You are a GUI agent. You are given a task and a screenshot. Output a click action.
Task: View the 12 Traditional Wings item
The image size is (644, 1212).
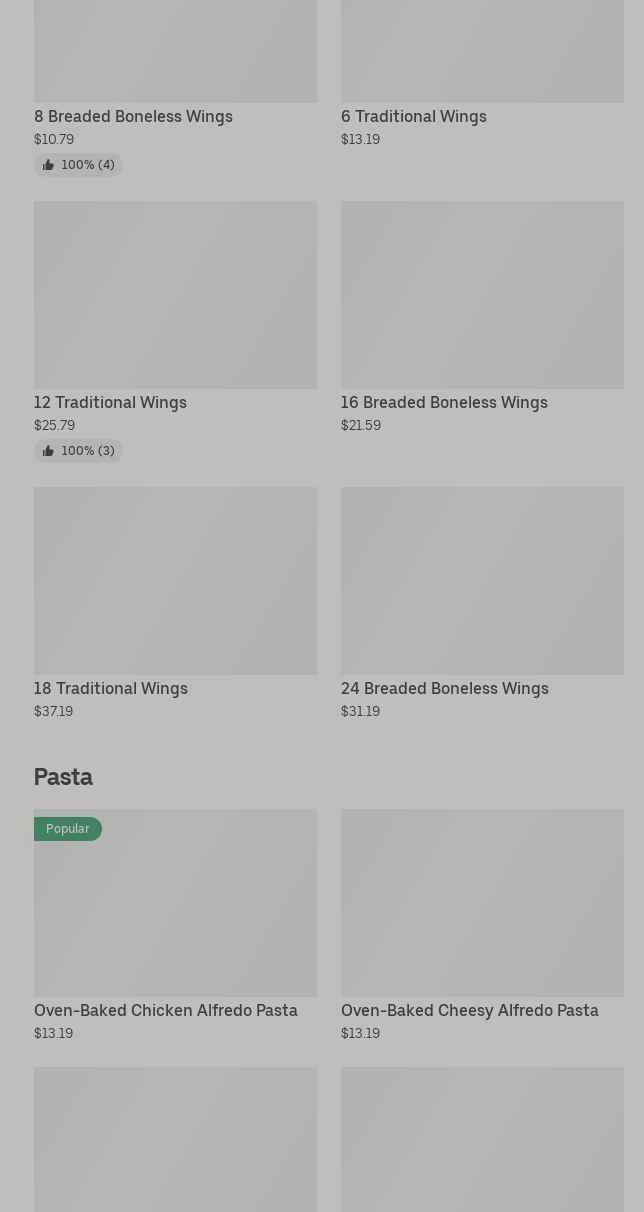110,402
